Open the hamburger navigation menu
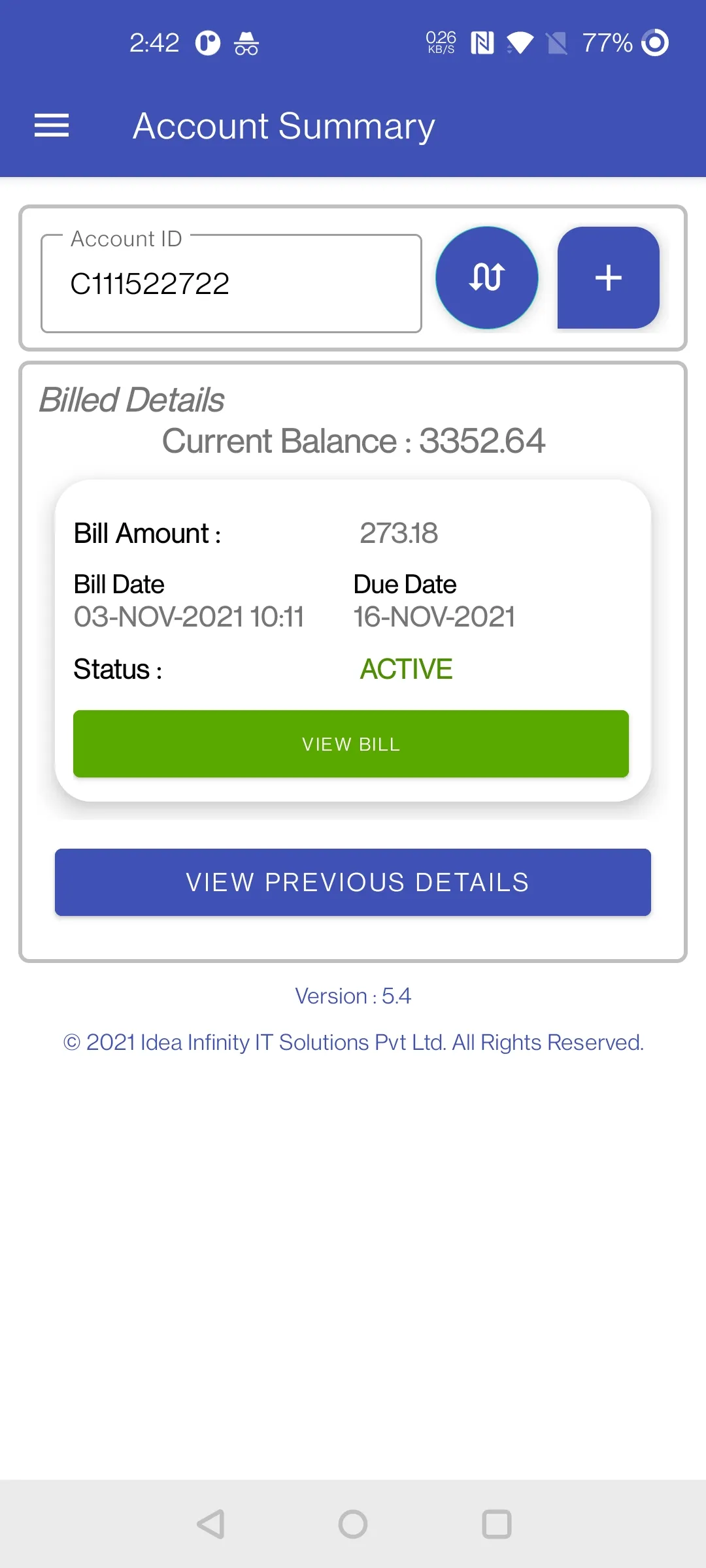 click(x=52, y=125)
